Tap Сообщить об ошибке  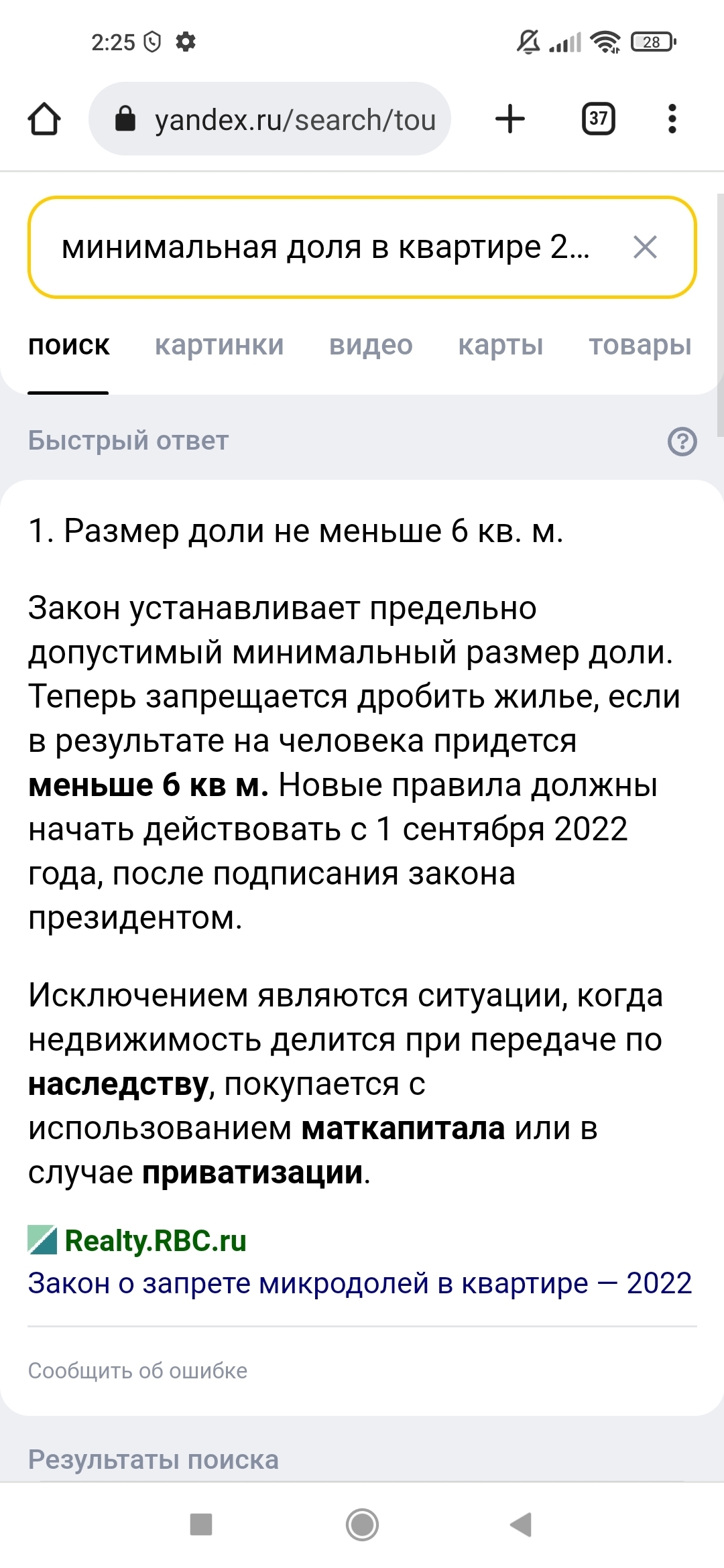[137, 1371]
